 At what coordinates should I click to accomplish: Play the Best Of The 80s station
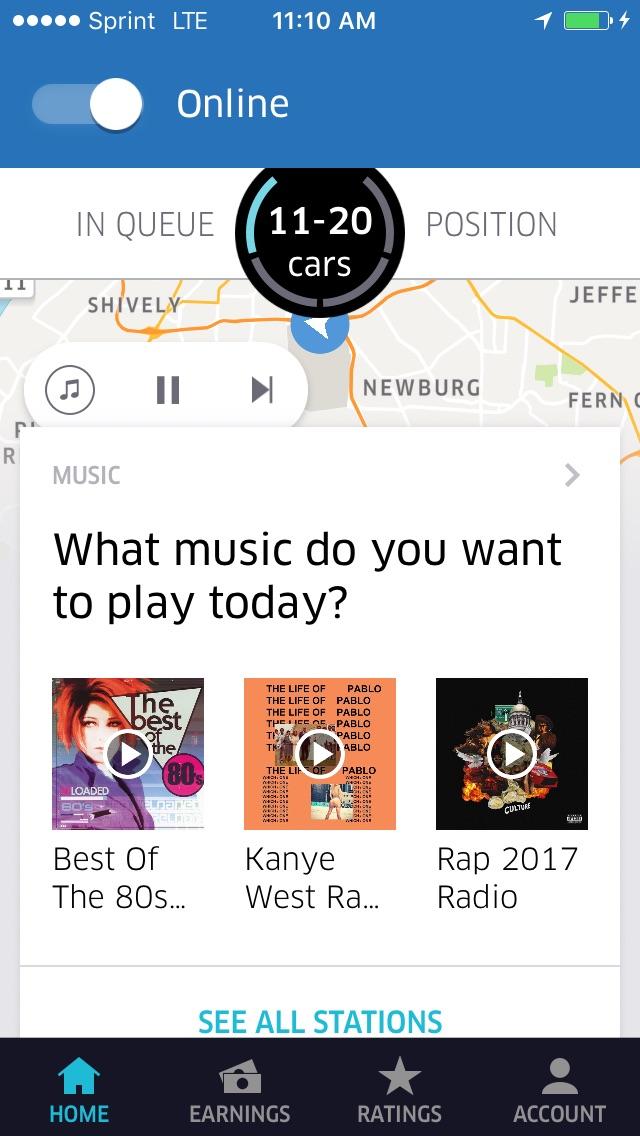pos(128,754)
